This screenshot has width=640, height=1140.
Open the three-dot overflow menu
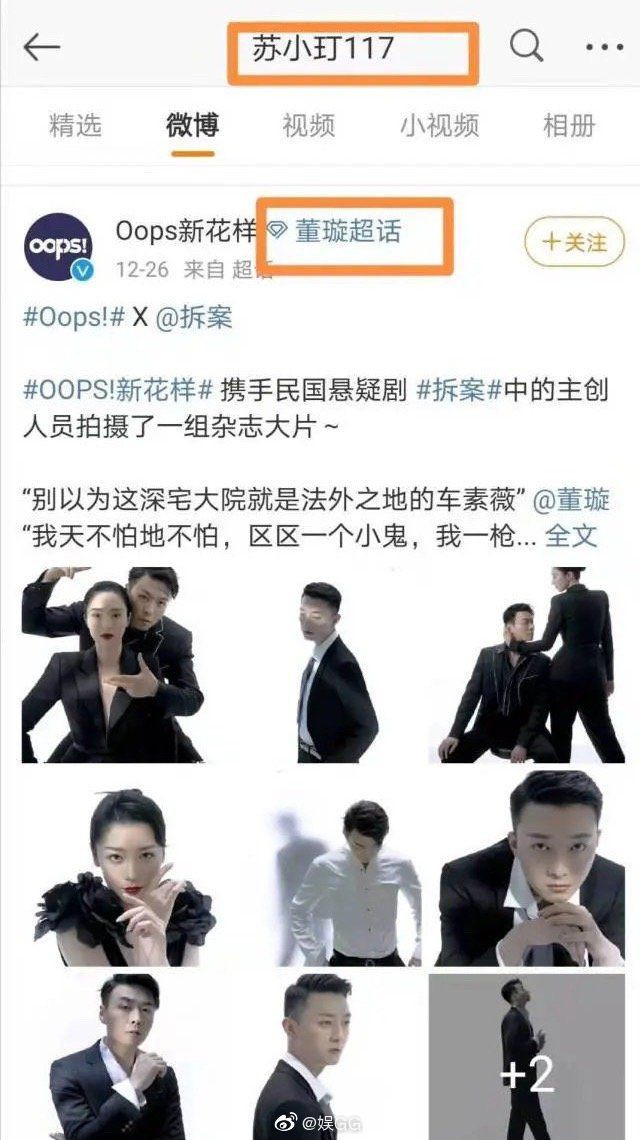click(x=602, y=47)
